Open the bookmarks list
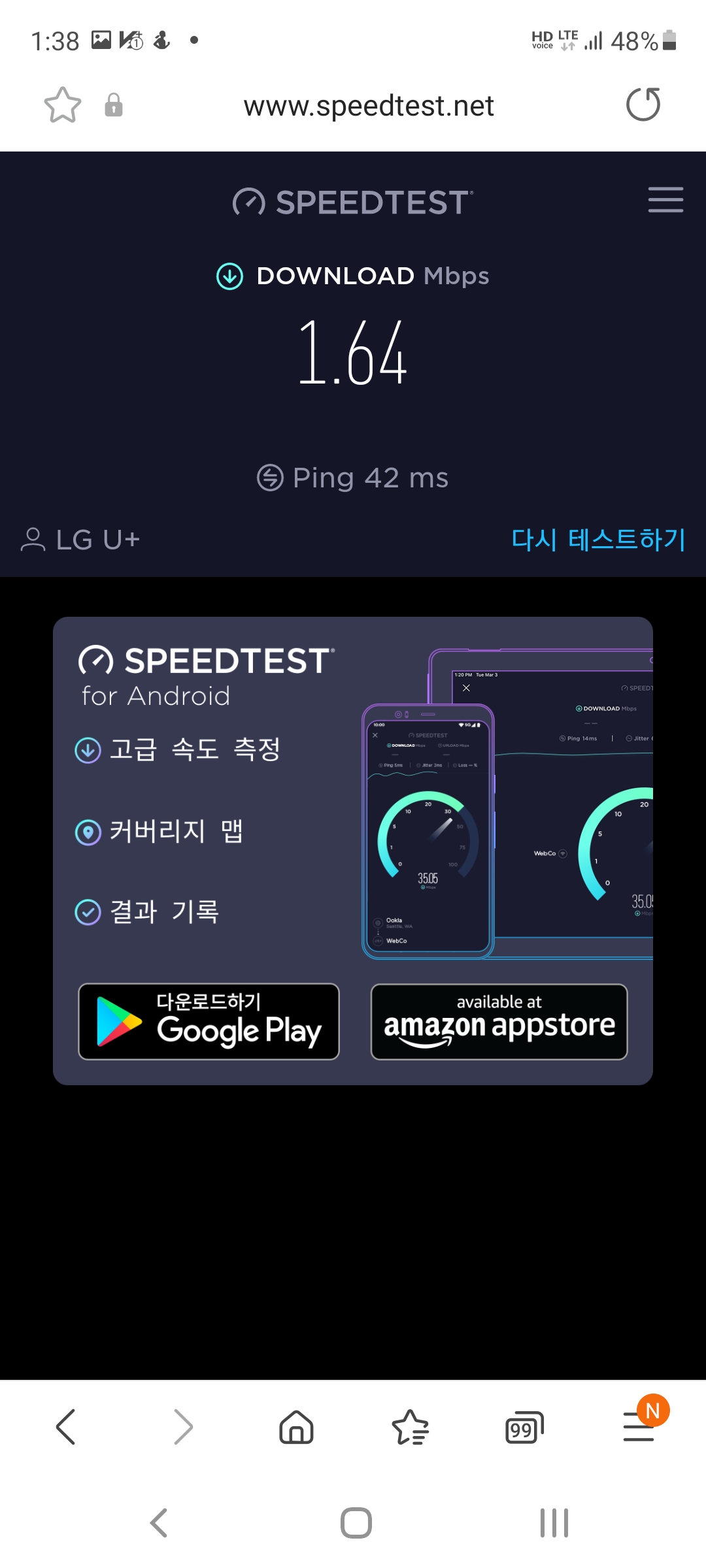This screenshot has width=706, height=1568. [410, 1426]
